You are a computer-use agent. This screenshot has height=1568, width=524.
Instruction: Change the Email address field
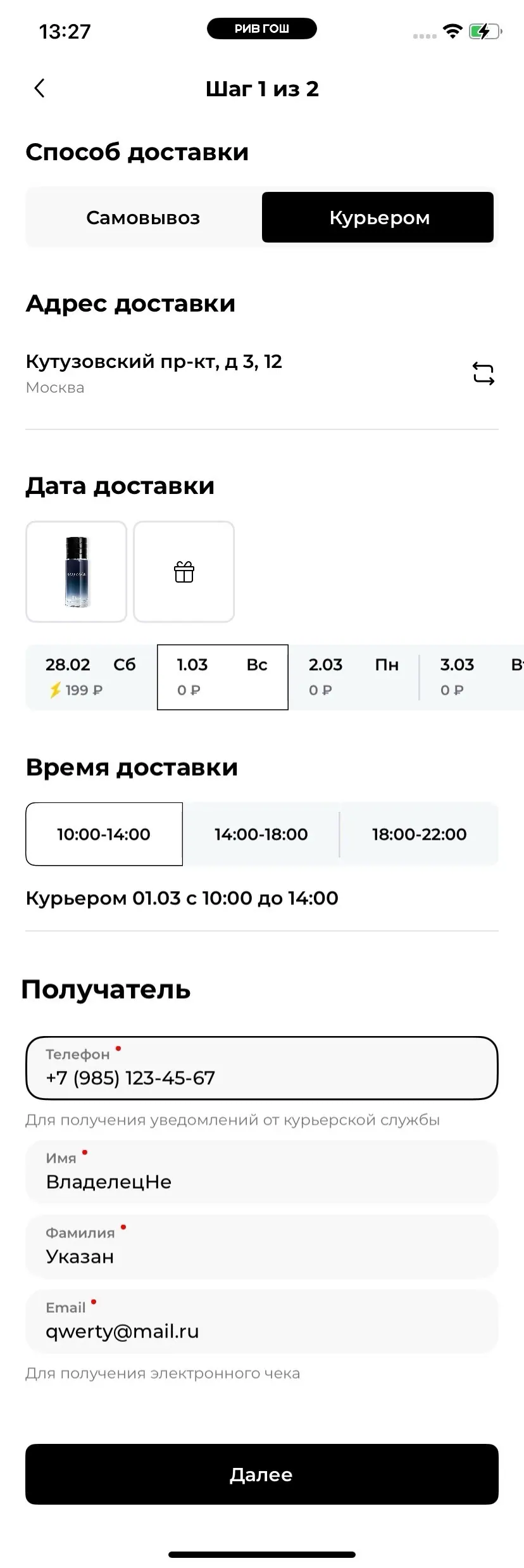pyautogui.click(x=262, y=1322)
